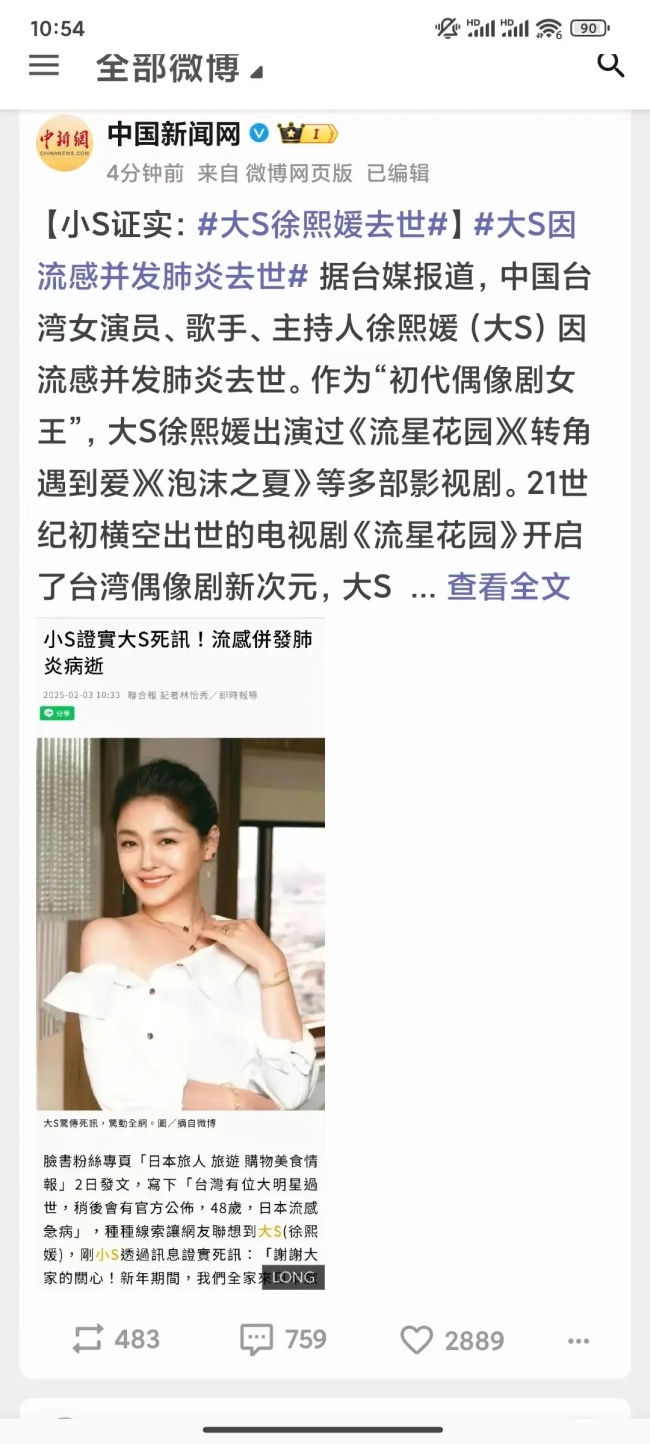Open the 中国新闻网 account name
Image resolution: width=650 pixels, height=1444 pixels.
point(174,133)
